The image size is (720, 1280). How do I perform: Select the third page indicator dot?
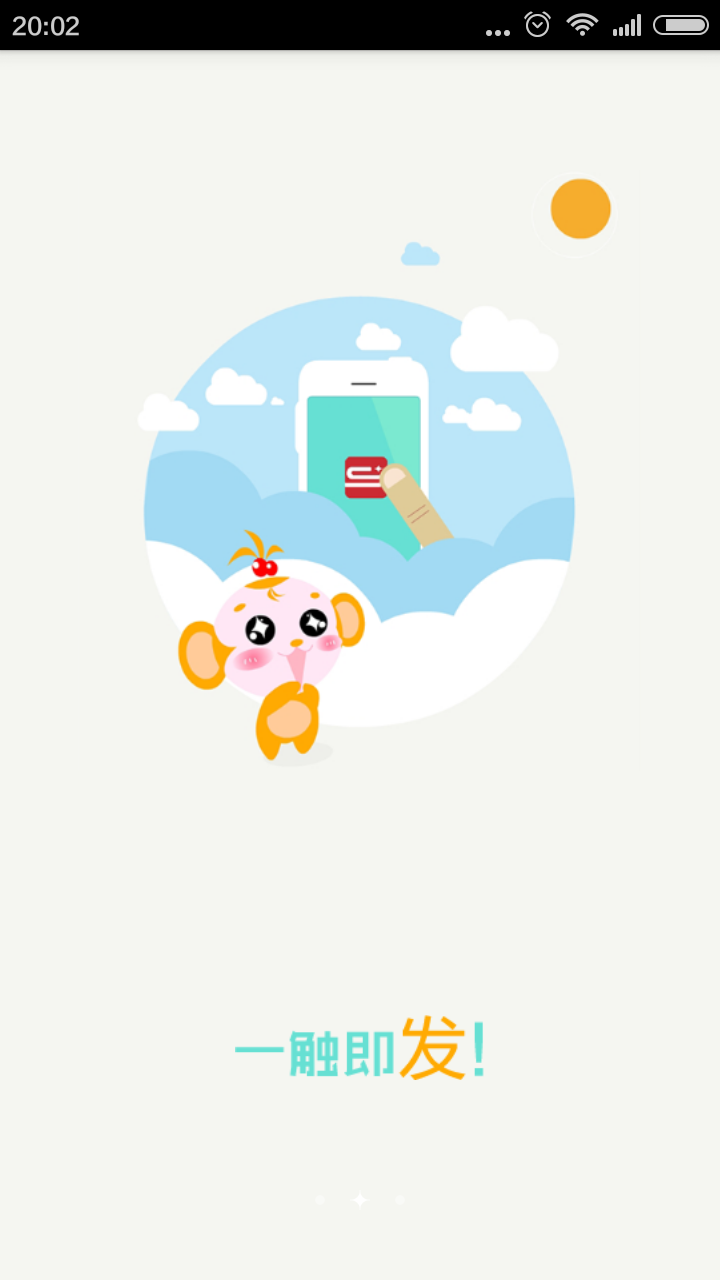400,1199
